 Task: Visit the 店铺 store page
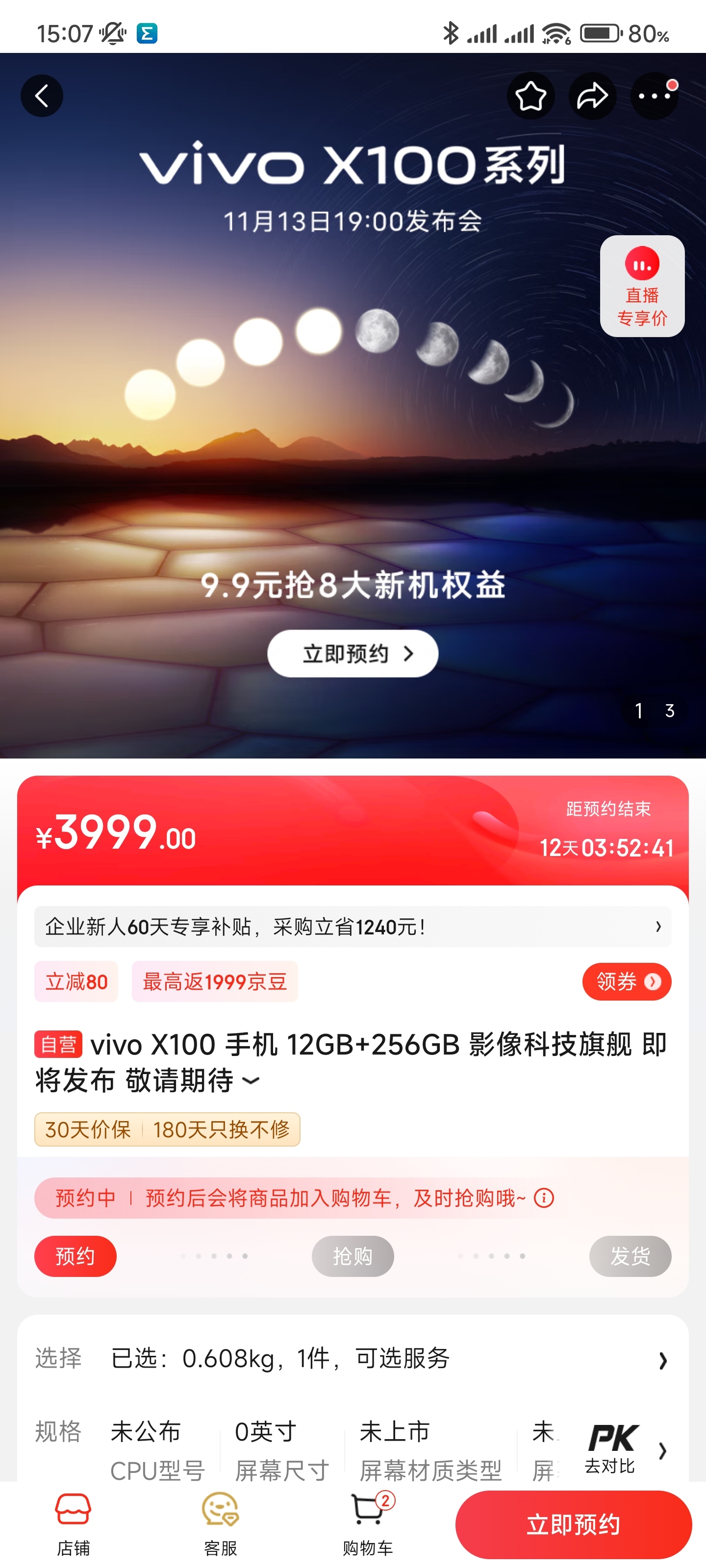tap(73, 1524)
